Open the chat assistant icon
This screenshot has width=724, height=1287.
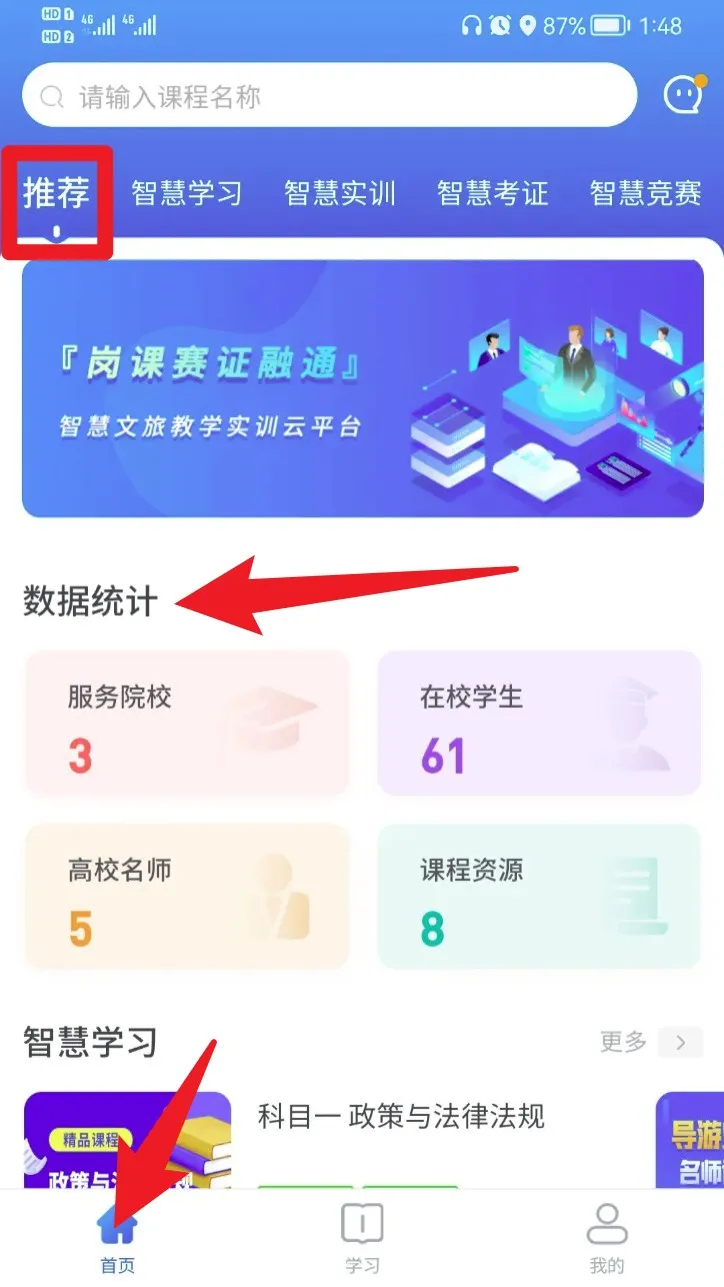click(683, 96)
